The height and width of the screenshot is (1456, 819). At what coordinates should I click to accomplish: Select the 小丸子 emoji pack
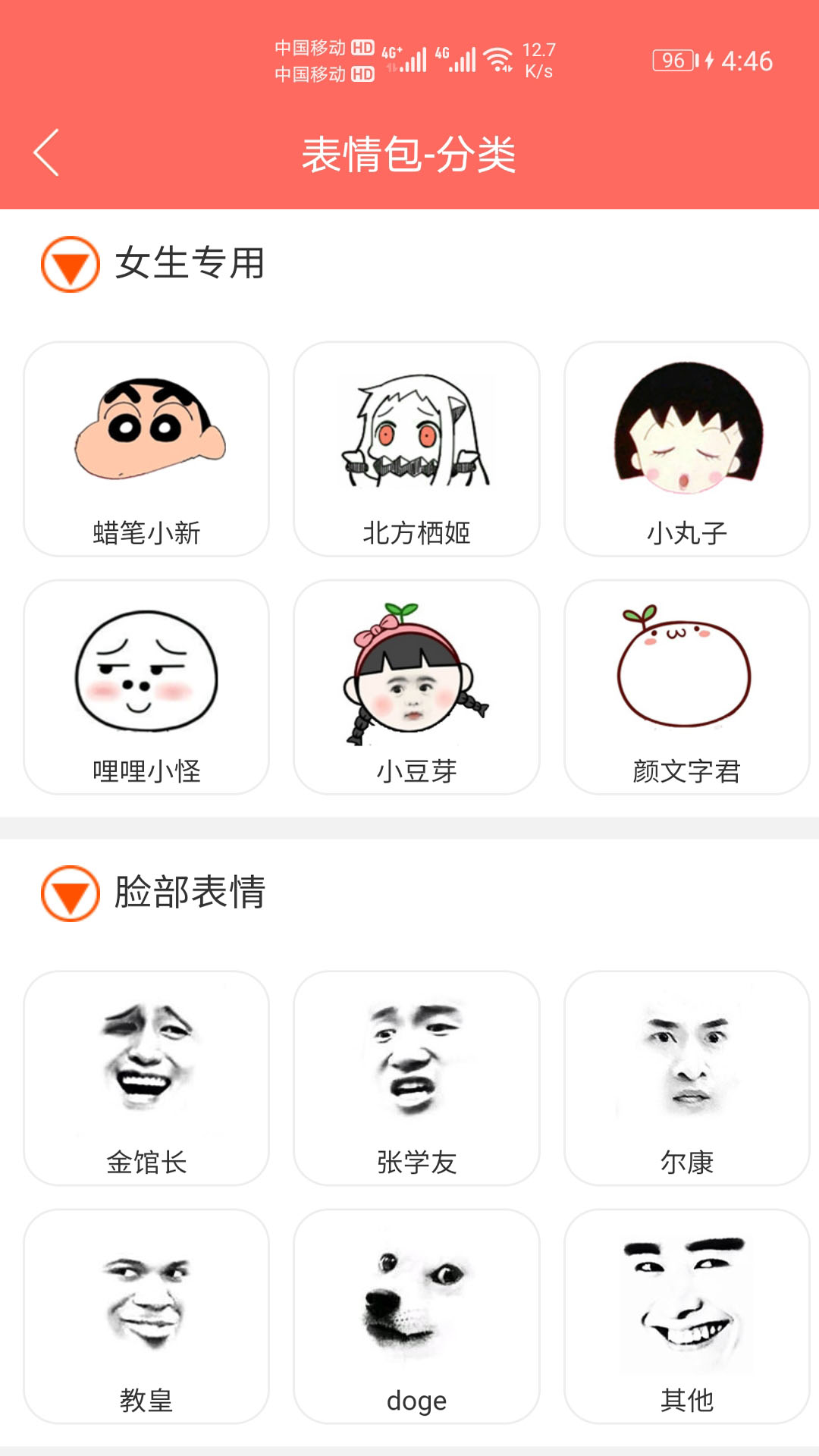685,447
